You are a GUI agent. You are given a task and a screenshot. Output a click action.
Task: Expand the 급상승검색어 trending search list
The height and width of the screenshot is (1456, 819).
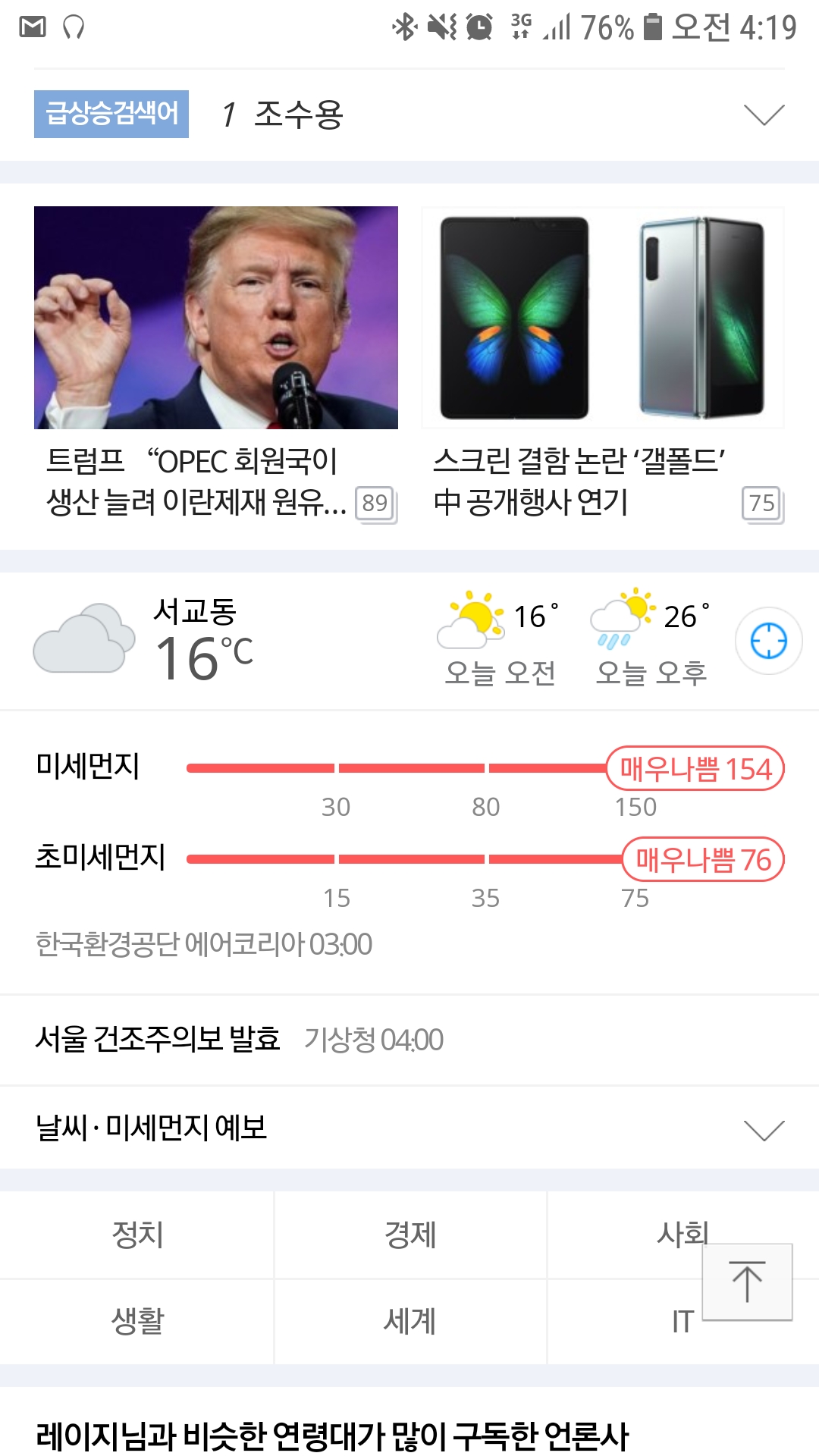pos(764,115)
